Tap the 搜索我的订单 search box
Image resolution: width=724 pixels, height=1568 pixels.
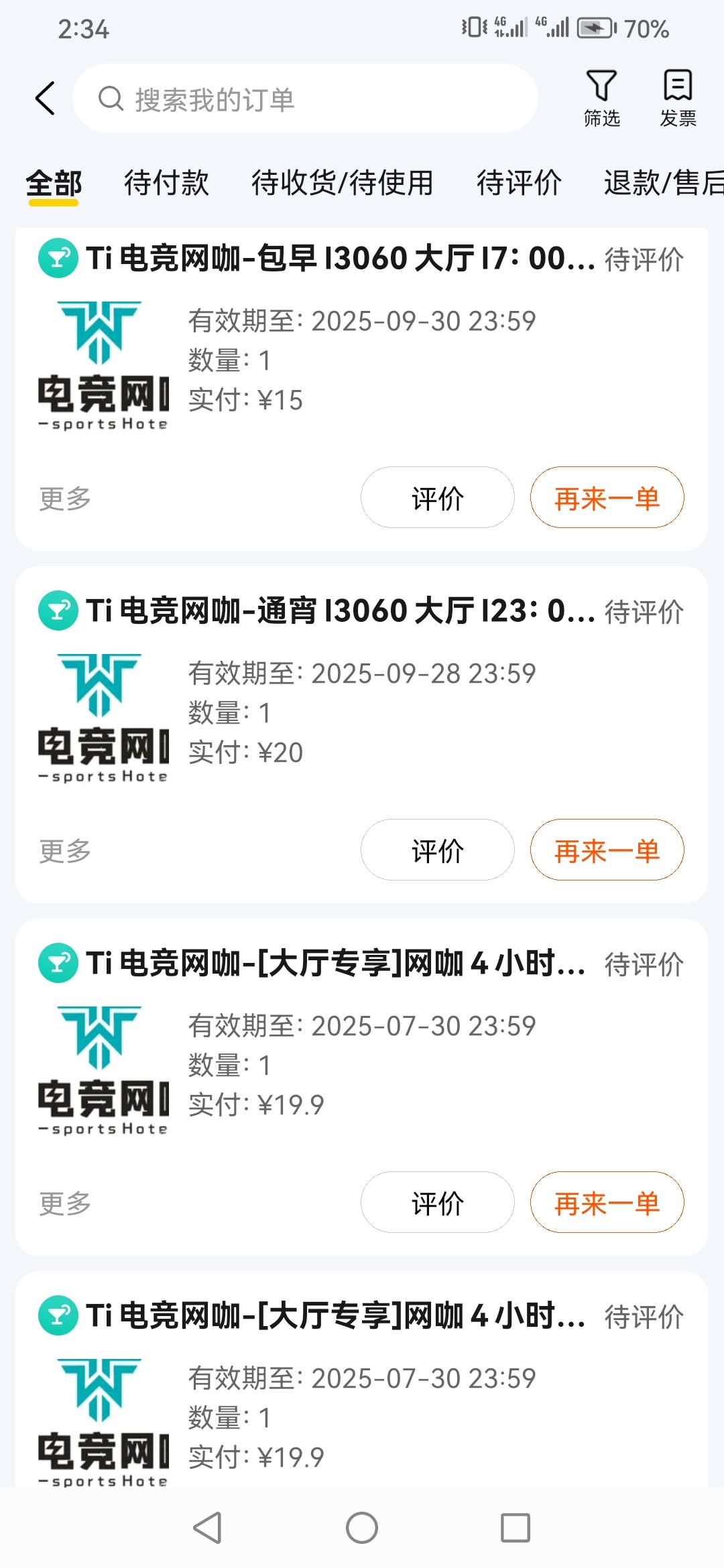point(305,99)
